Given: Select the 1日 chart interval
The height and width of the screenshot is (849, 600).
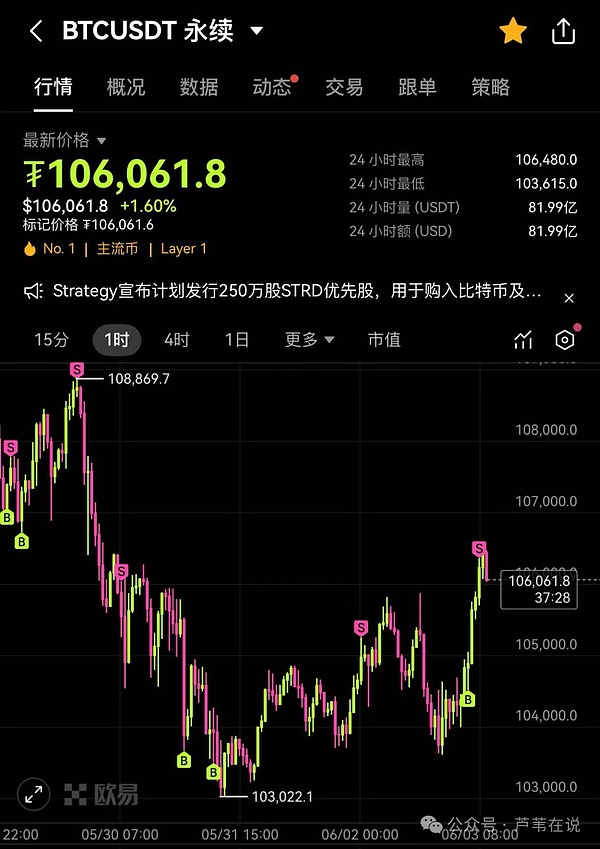Looking at the screenshot, I should (x=237, y=340).
